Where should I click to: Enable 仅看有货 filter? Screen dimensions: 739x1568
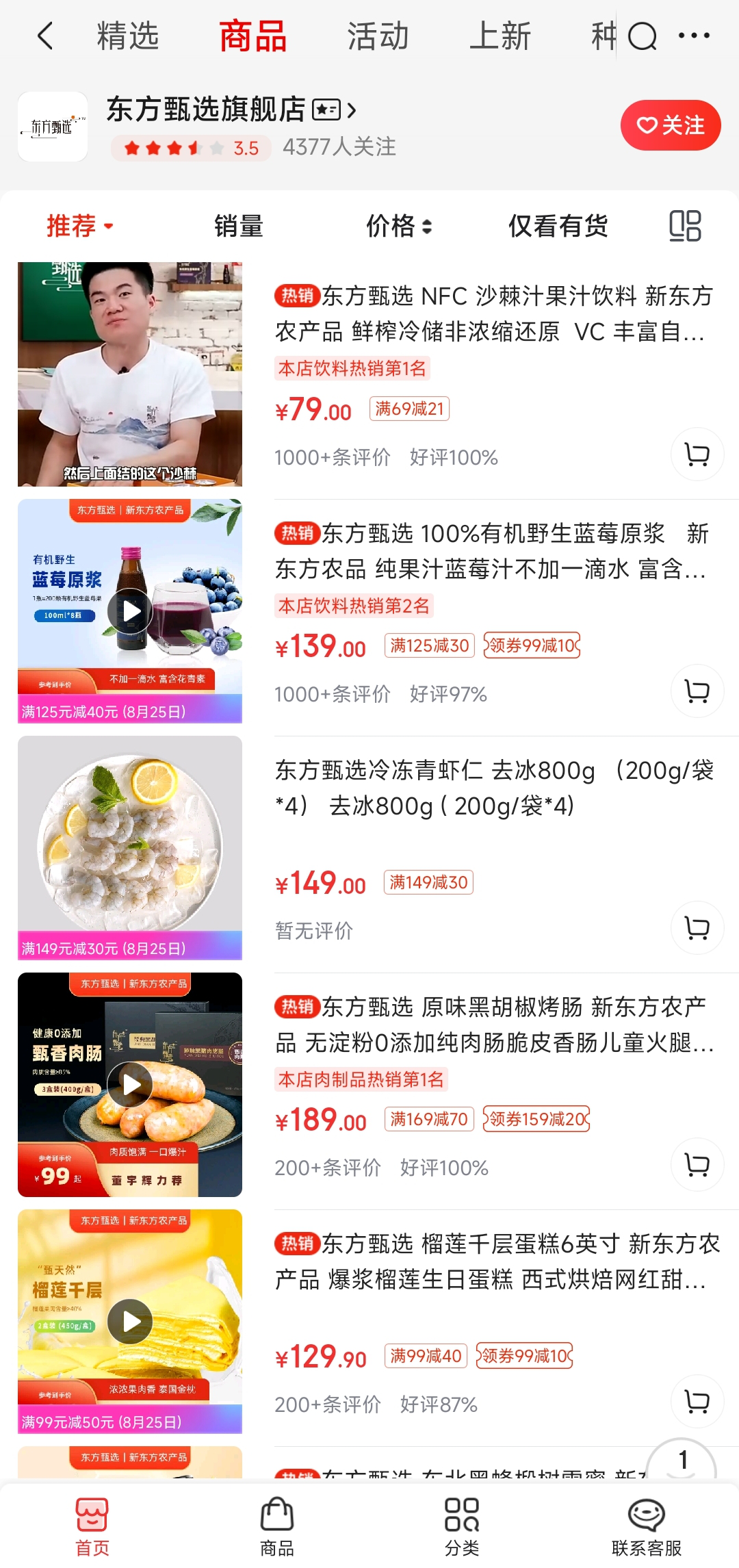click(558, 226)
